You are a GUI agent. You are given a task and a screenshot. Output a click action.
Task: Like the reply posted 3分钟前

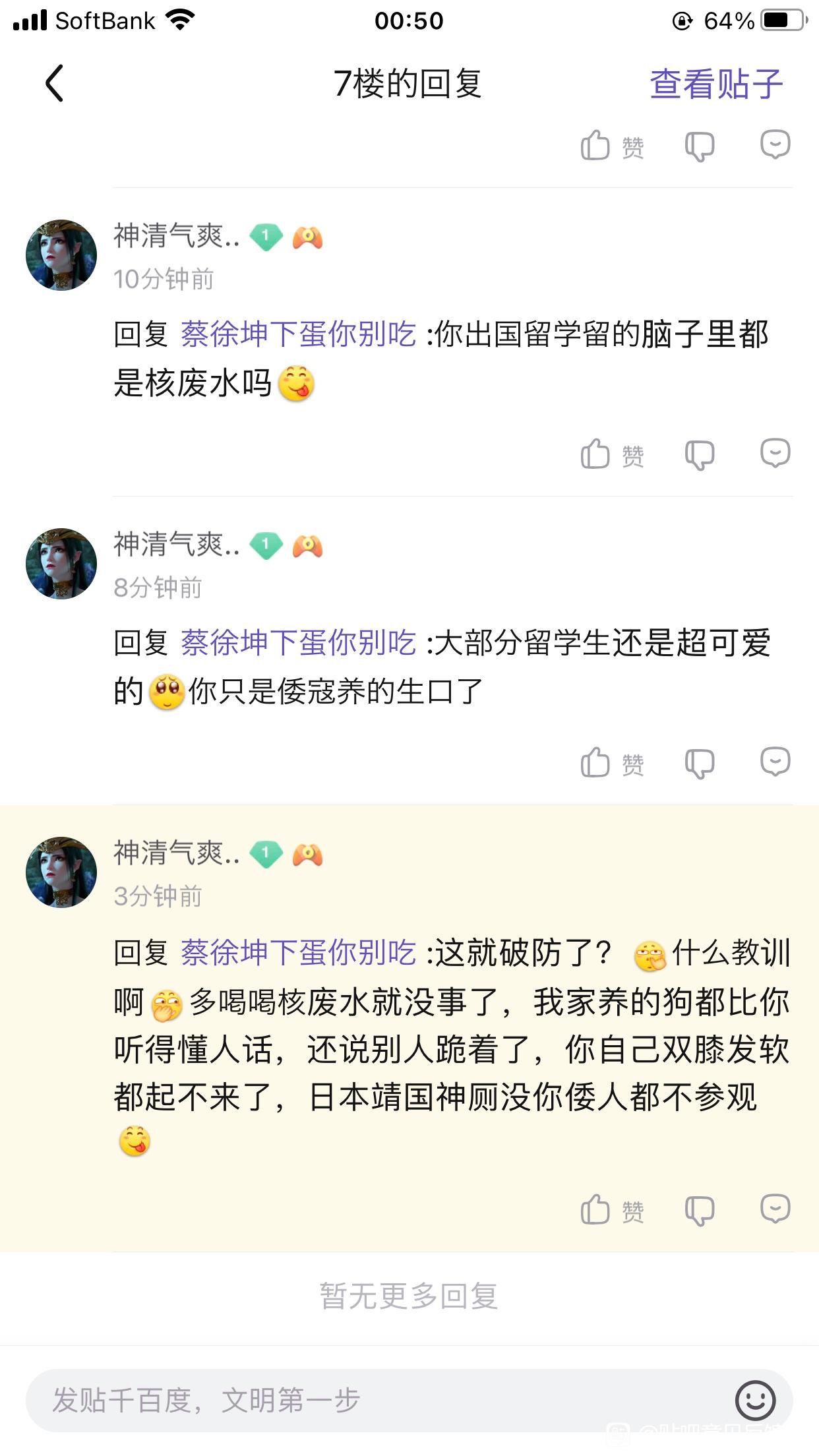pos(611,1211)
